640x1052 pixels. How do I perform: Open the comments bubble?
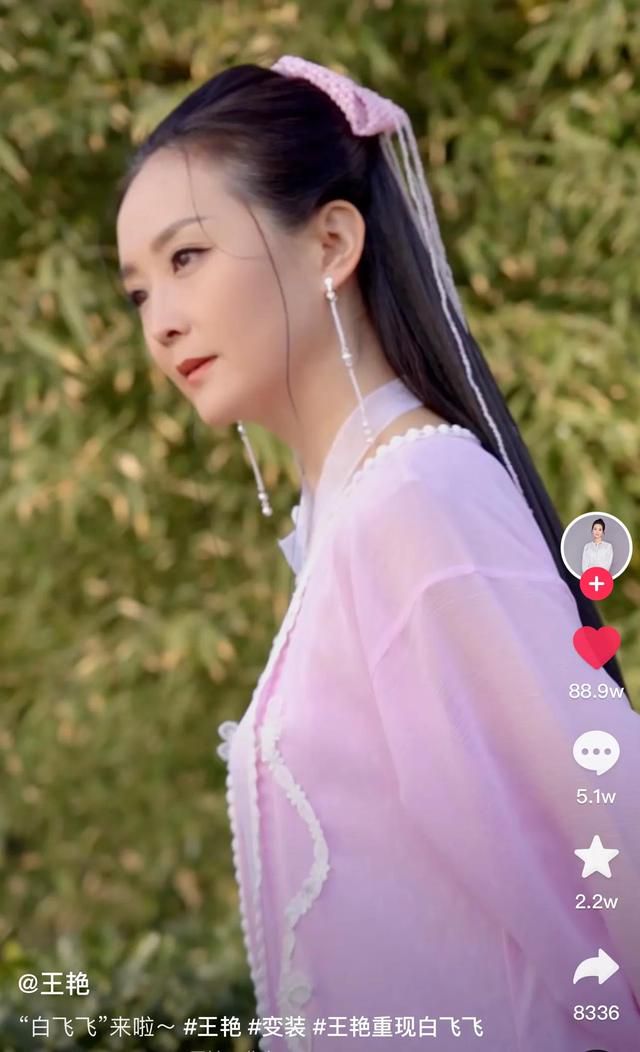click(x=596, y=753)
